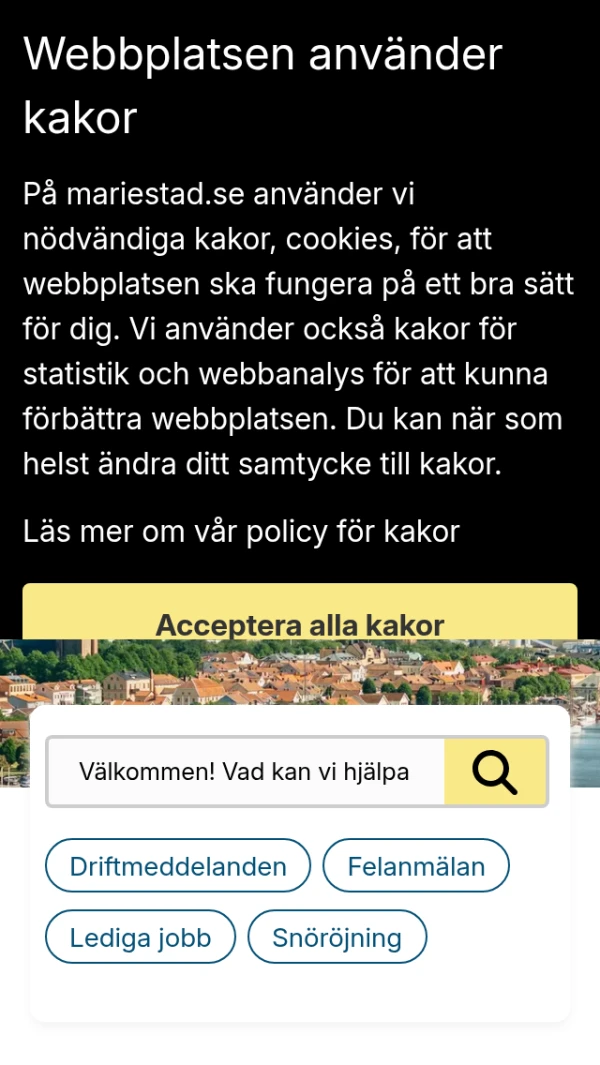View Lediga jobb listings
This screenshot has width=600, height=1065.
140,937
